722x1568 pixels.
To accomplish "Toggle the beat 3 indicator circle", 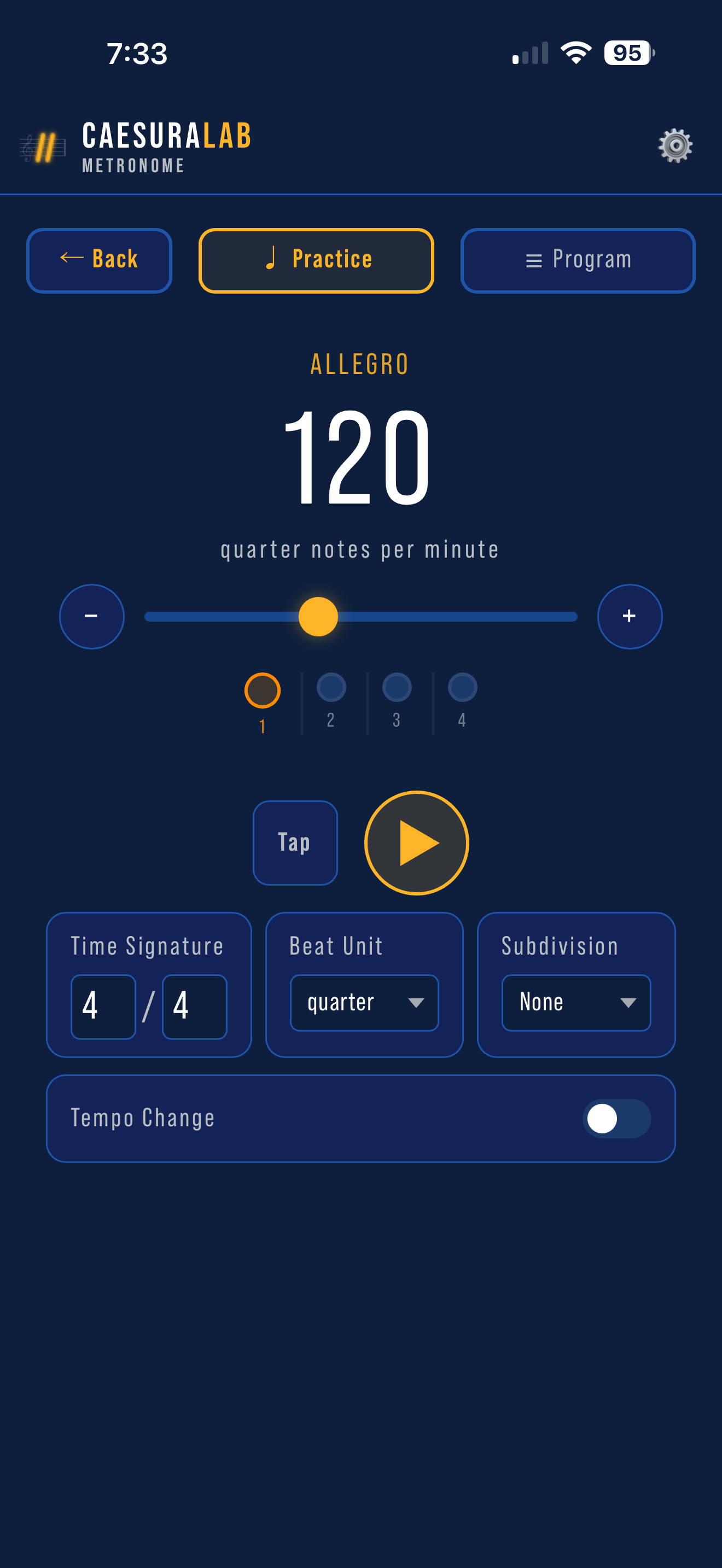I will point(397,688).
